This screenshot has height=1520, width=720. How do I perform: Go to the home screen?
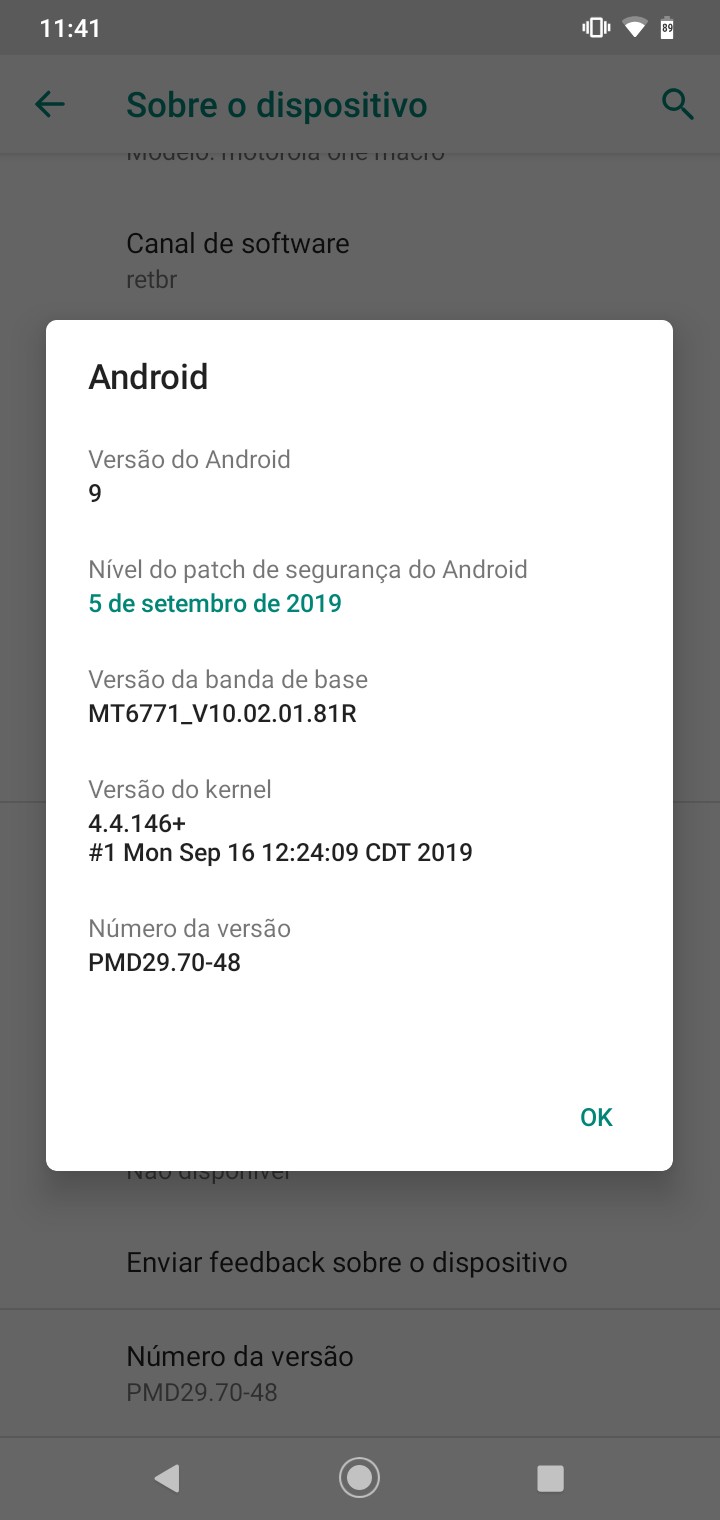tap(359, 1478)
